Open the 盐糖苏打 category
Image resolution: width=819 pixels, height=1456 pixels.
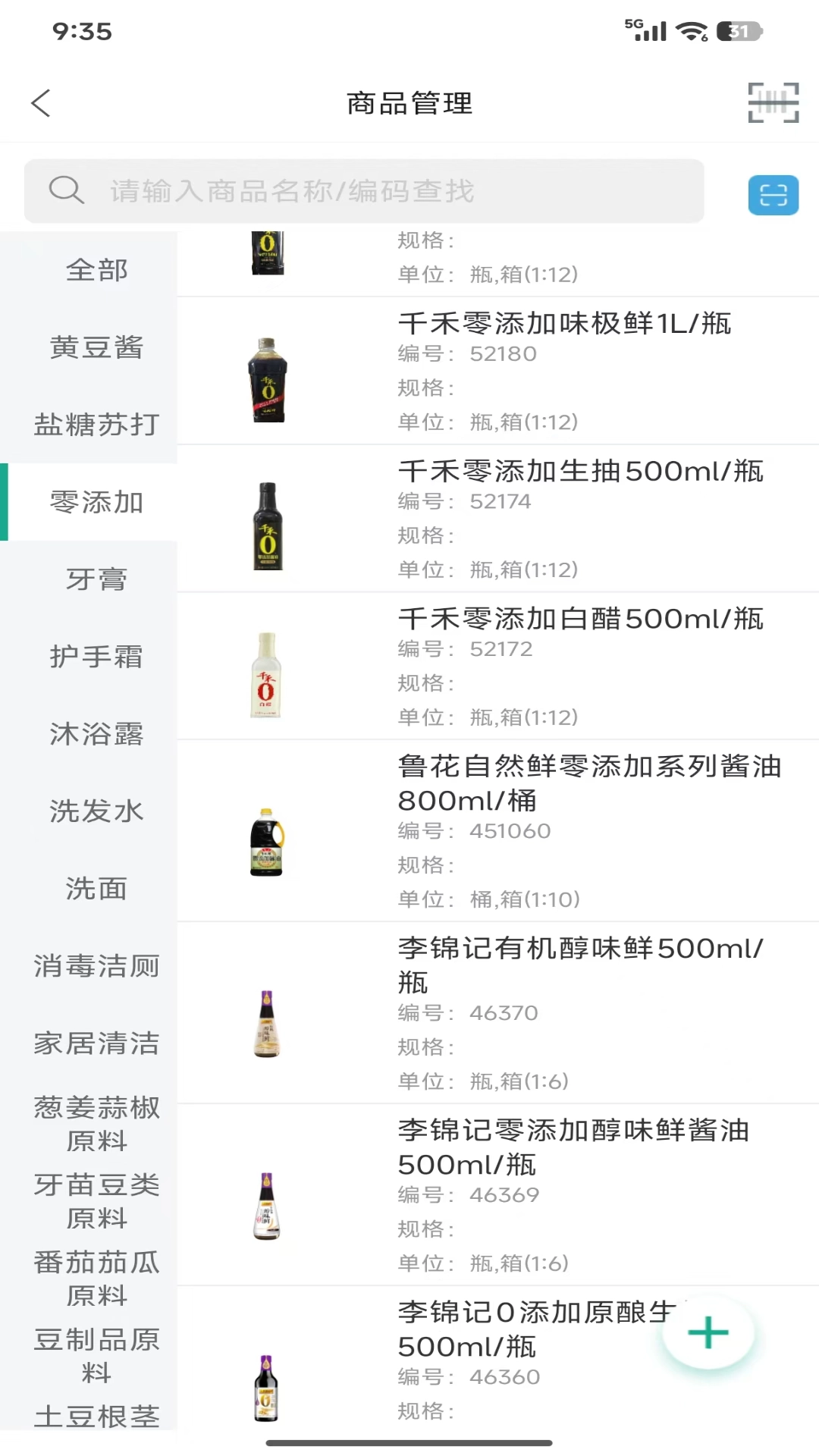coord(96,425)
